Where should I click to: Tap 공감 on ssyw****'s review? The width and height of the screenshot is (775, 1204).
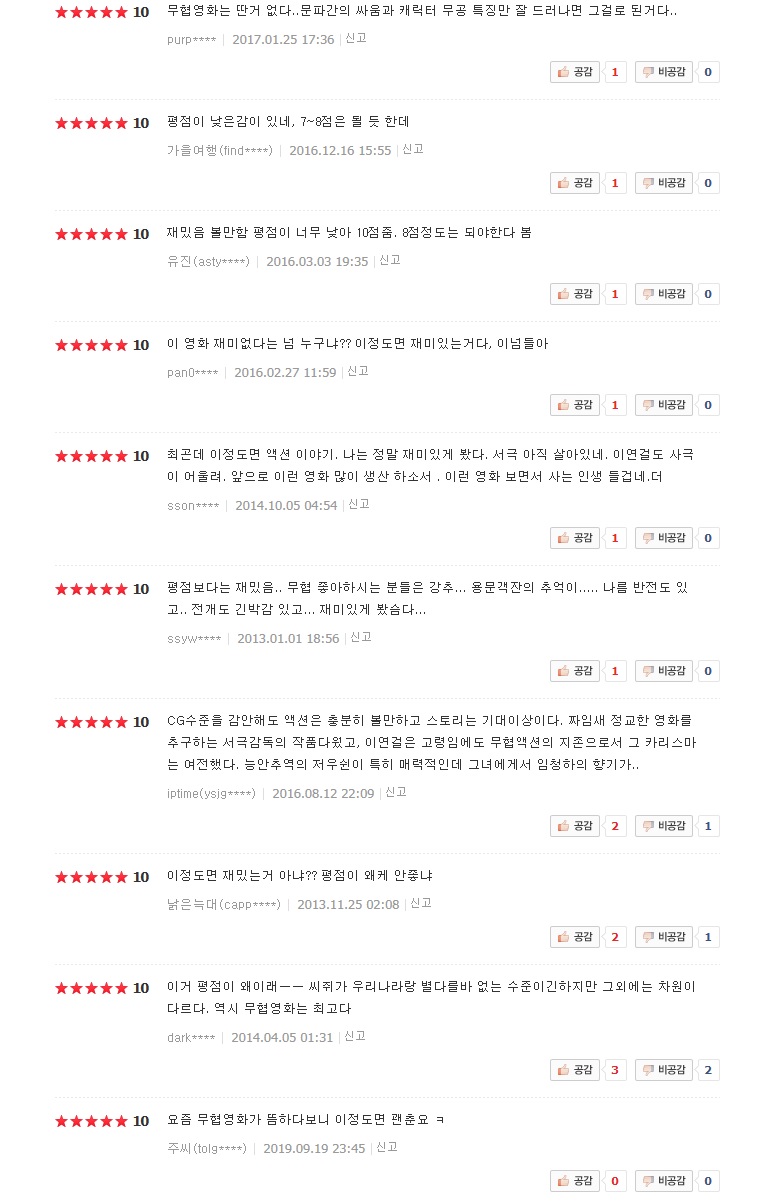pyautogui.click(x=575, y=671)
